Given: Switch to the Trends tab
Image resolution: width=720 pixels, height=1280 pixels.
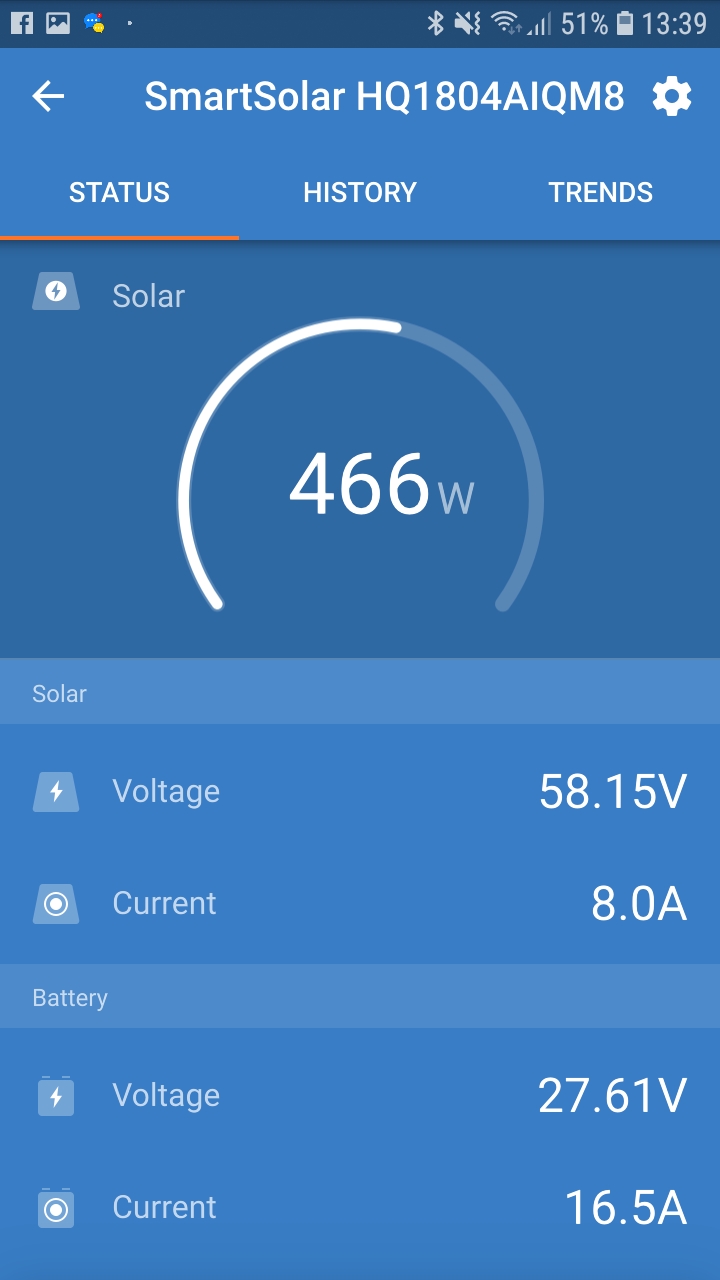Looking at the screenshot, I should point(600,192).
